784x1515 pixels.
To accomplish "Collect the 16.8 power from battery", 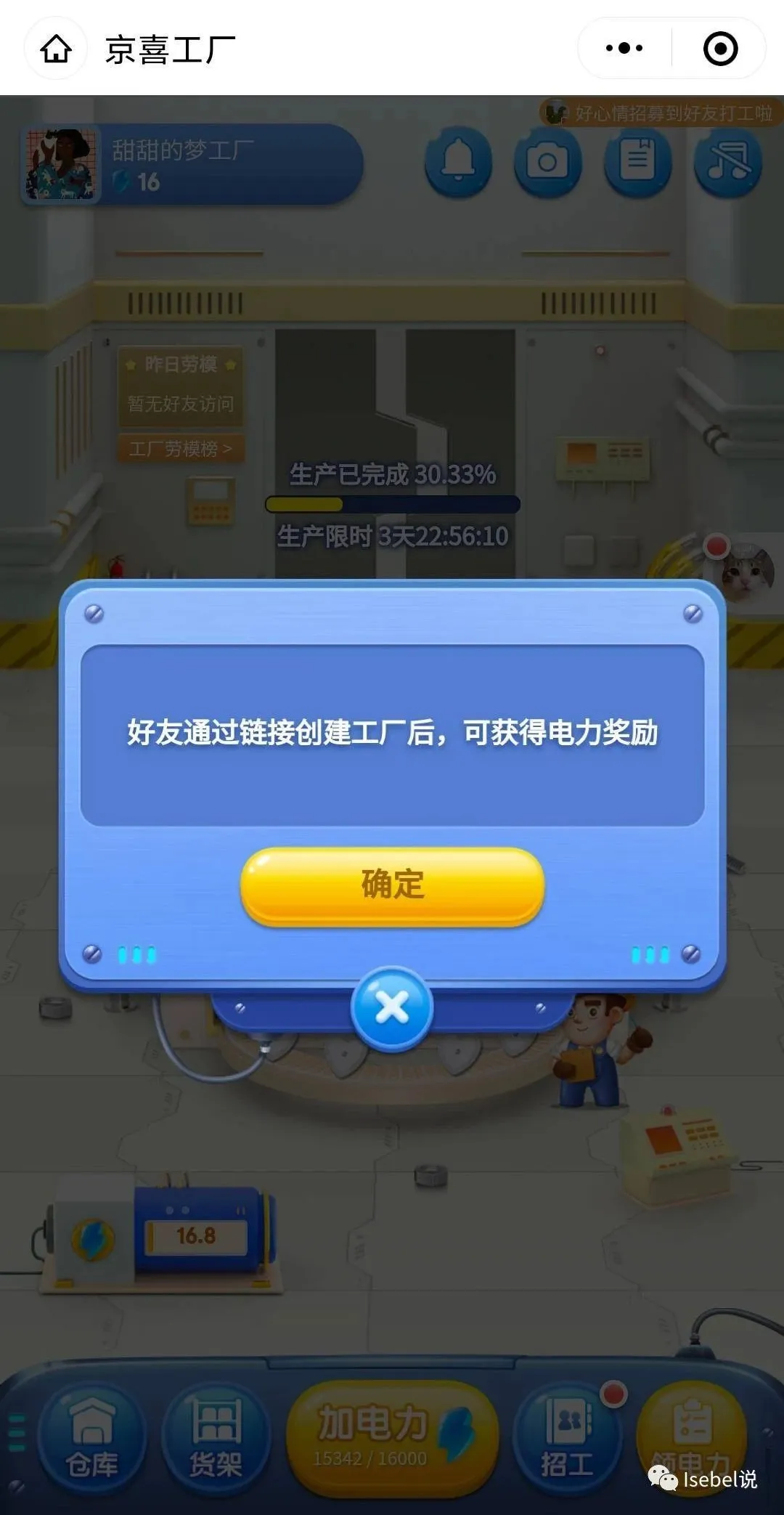I will (x=195, y=1236).
